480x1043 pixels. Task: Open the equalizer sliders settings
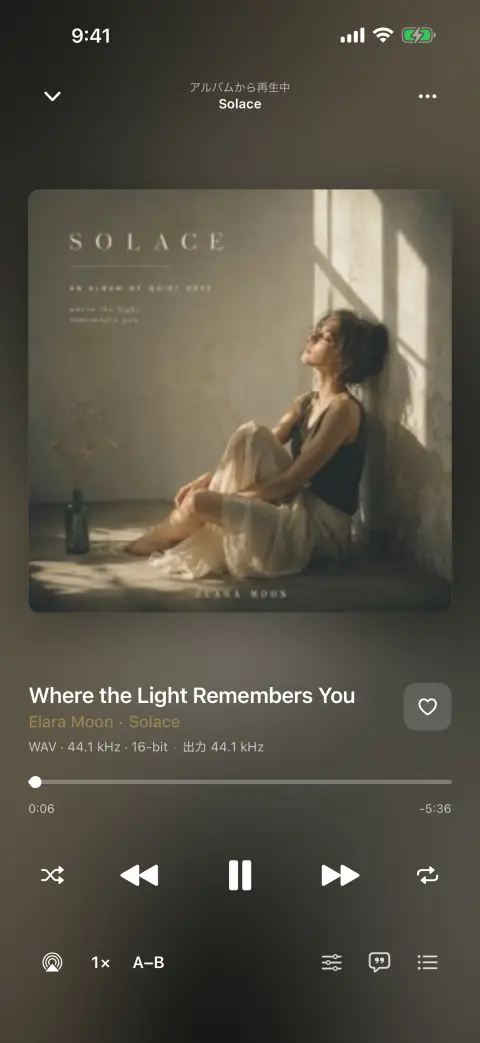[x=332, y=963]
